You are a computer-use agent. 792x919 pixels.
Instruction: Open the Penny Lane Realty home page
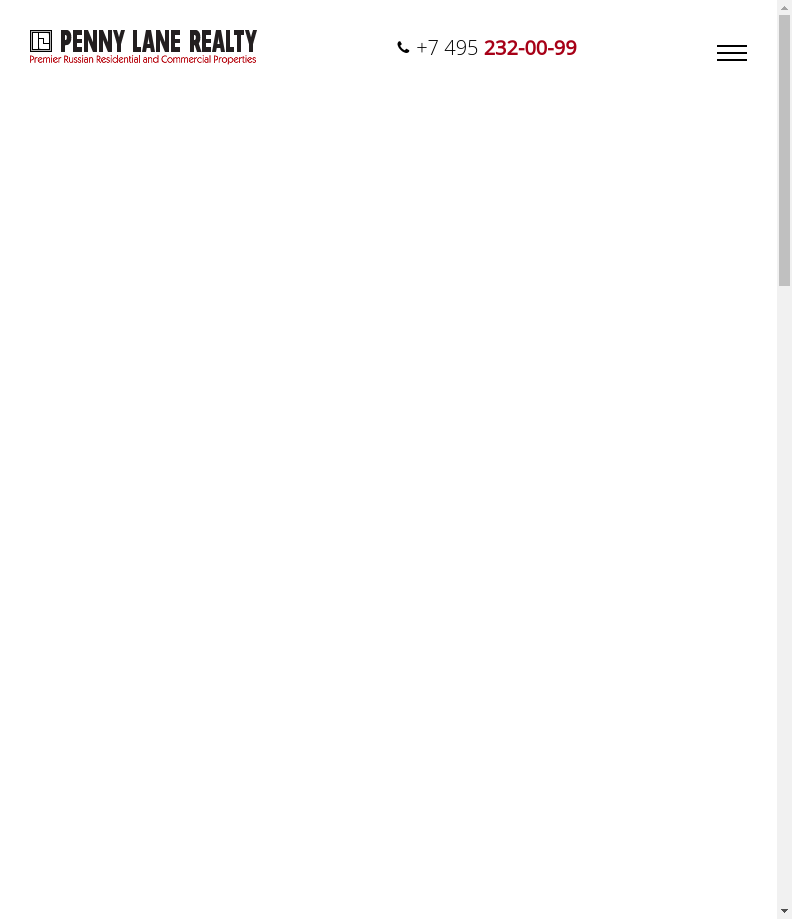143,46
